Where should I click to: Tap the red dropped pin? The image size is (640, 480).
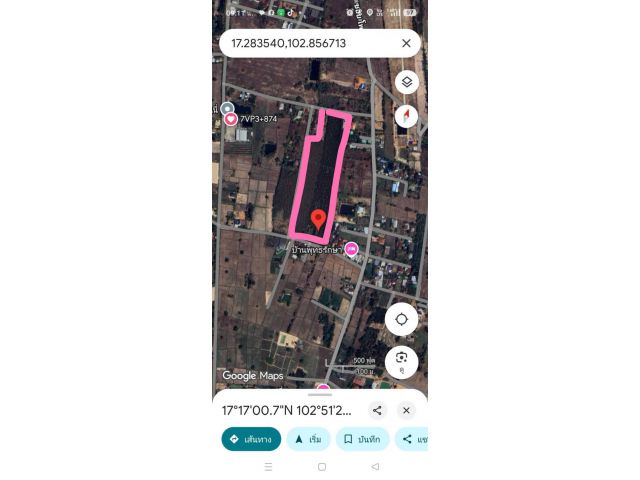point(318,218)
